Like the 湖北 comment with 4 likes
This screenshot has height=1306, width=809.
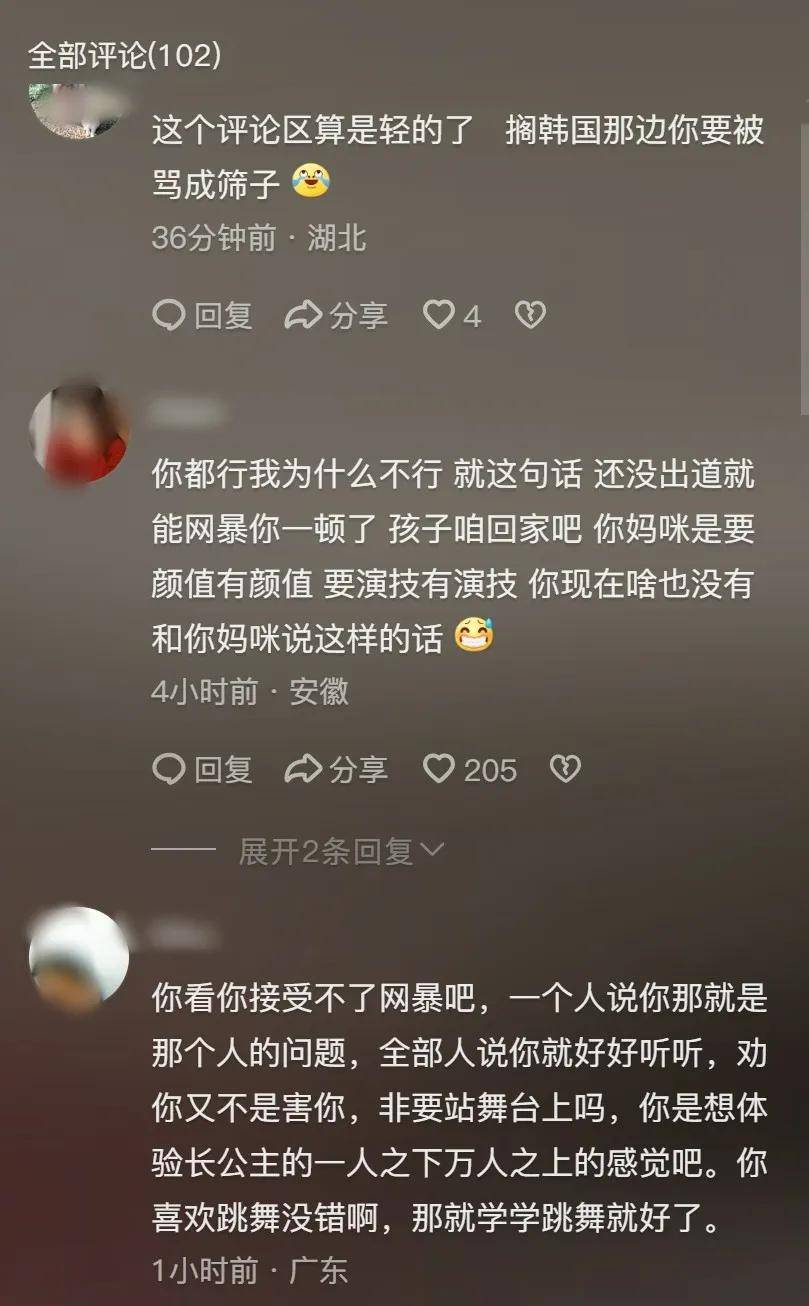(452, 316)
